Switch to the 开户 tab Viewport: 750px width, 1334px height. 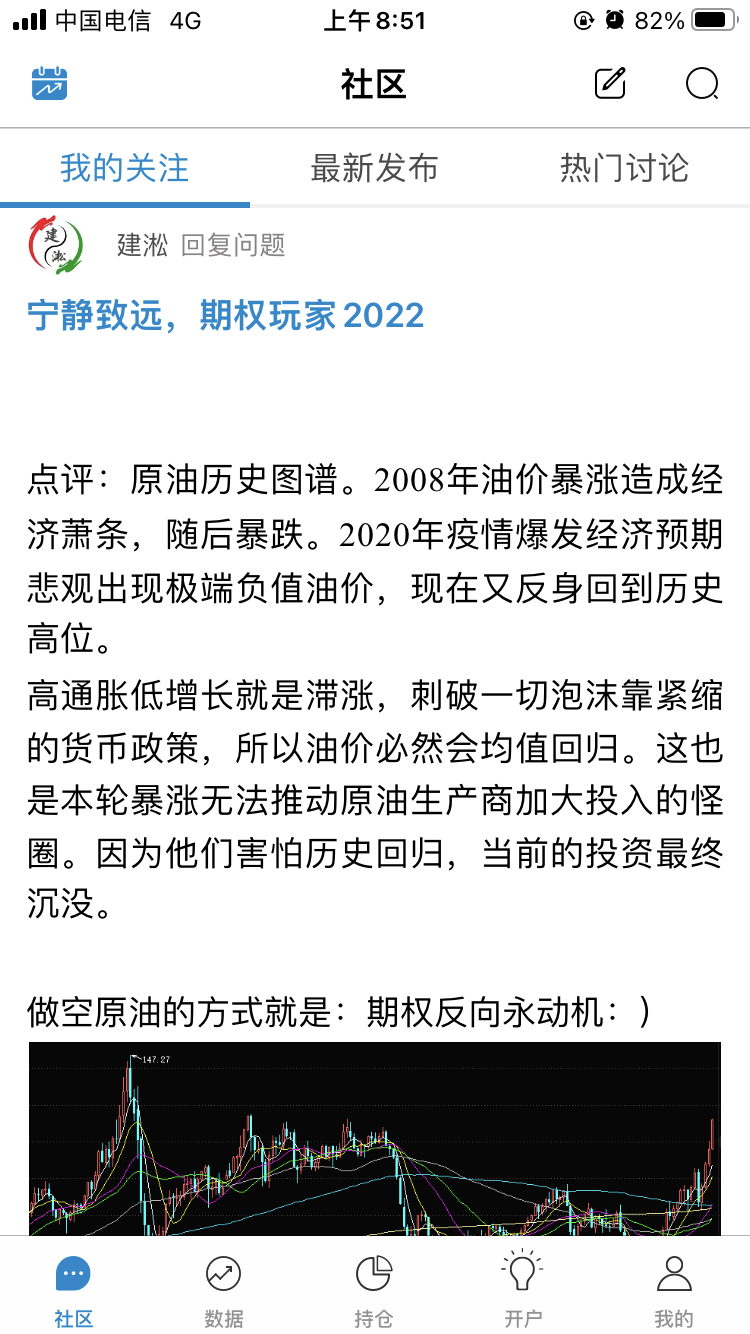pos(523,1290)
